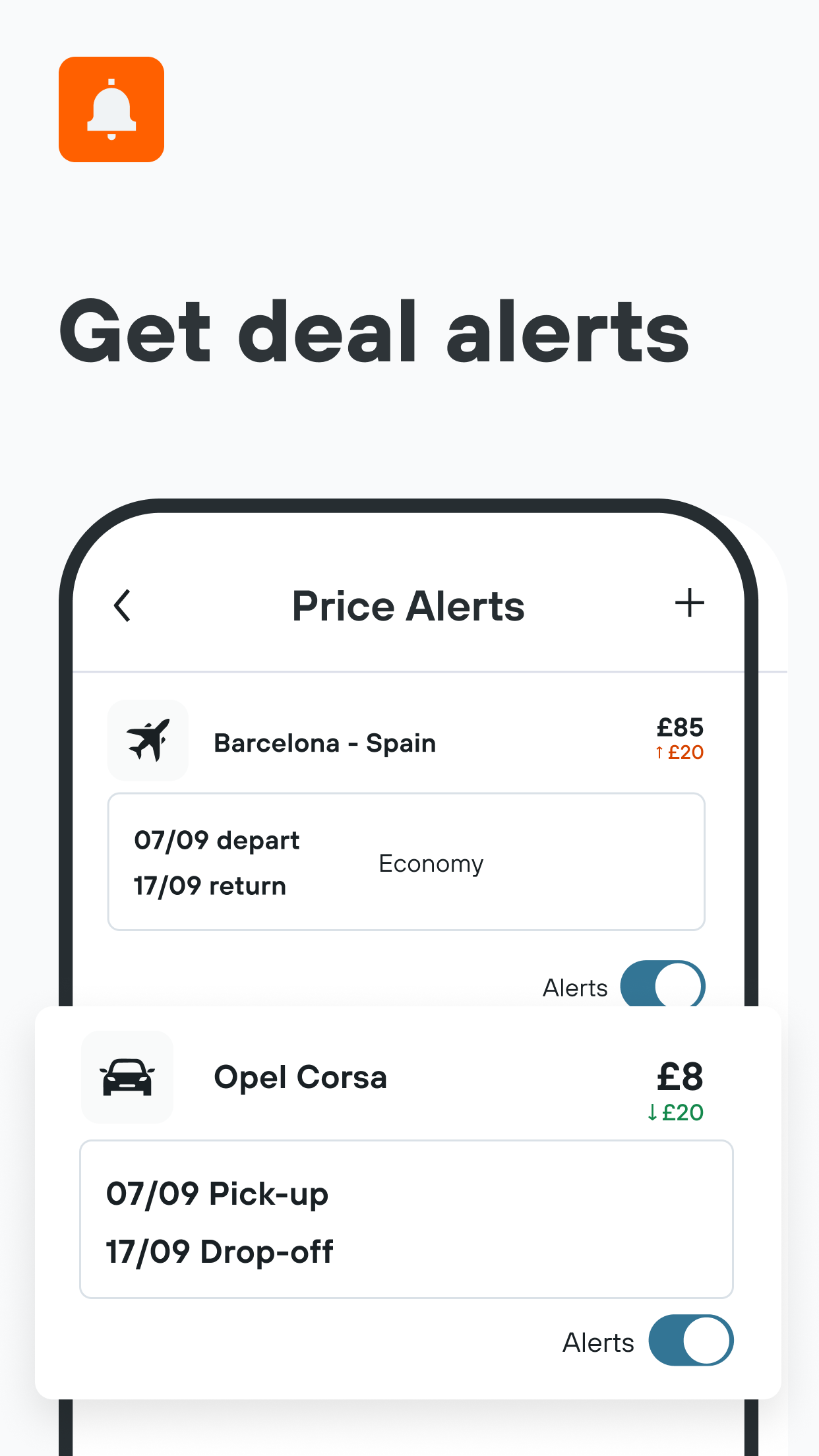Toggle the blue Alerts switch at the bottom
The image size is (819, 1456).
pos(690,1340)
